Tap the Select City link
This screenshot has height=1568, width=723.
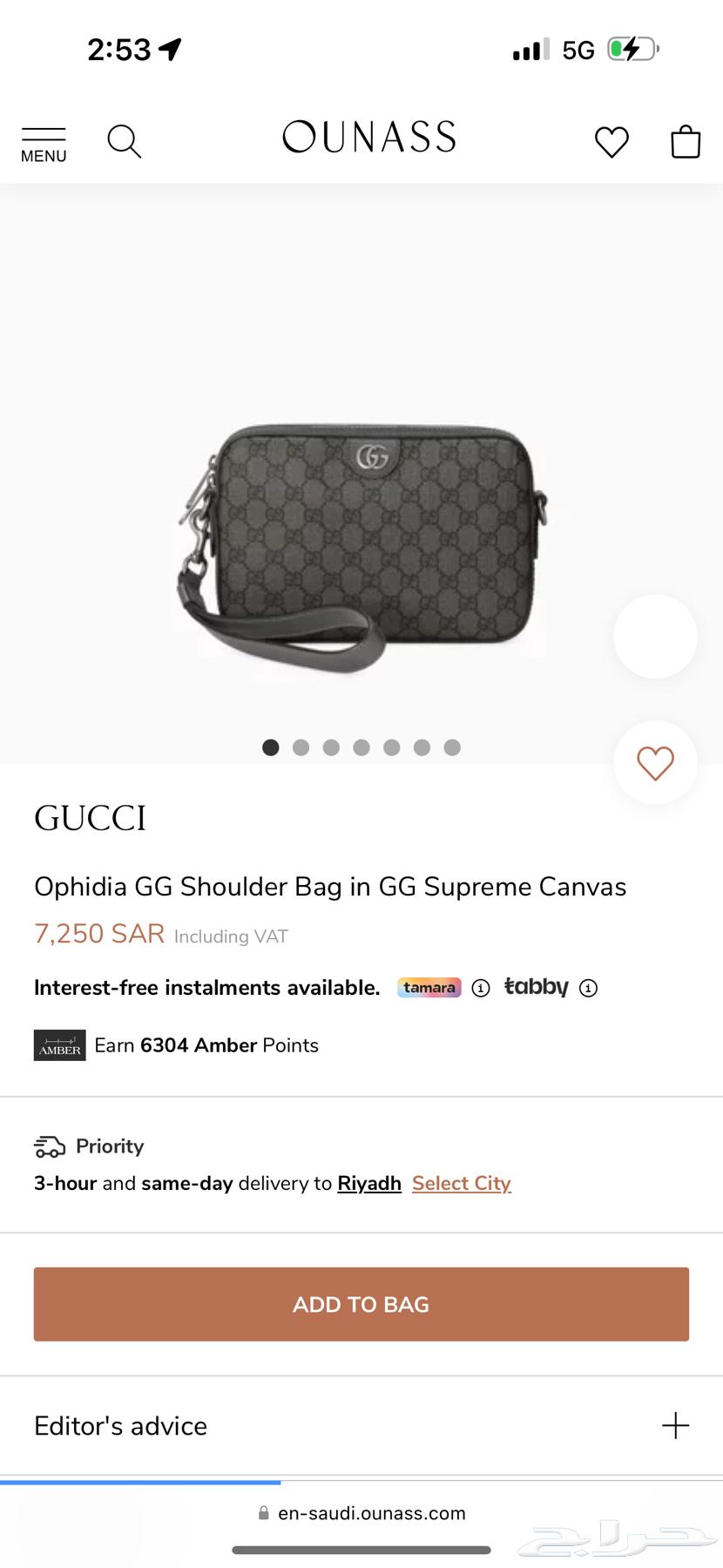[461, 1183]
